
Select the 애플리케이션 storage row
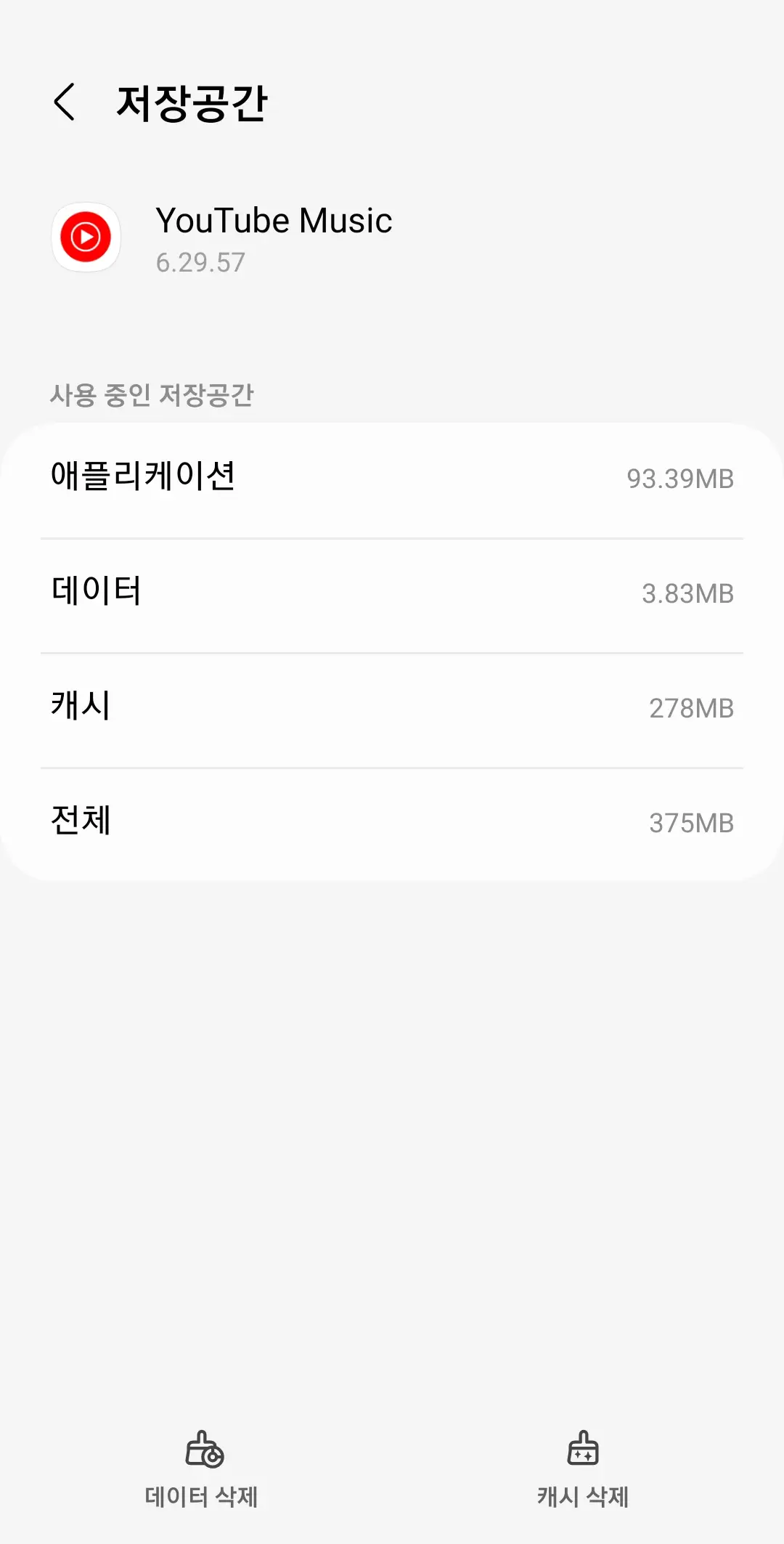click(x=392, y=478)
